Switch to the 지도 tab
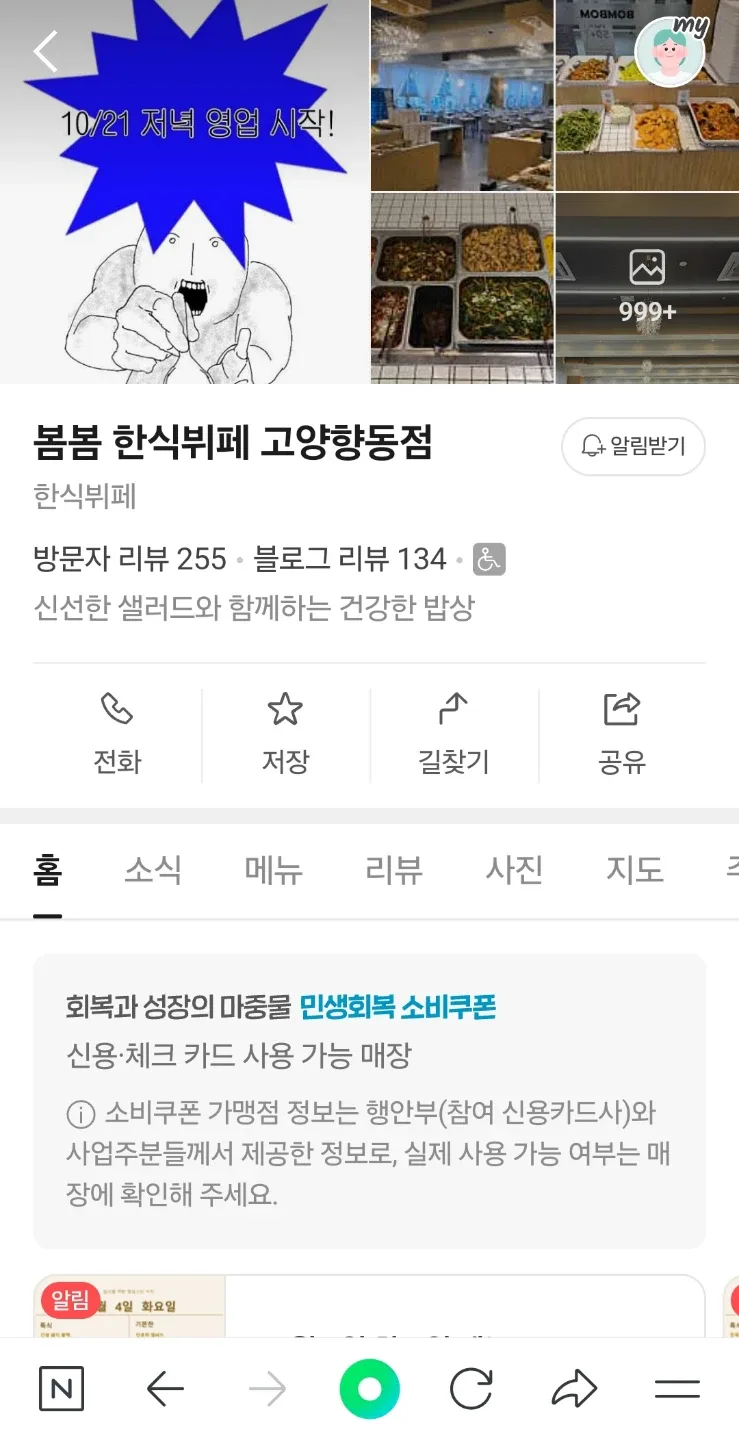The height and width of the screenshot is (1440, 739). pyautogui.click(x=634, y=870)
